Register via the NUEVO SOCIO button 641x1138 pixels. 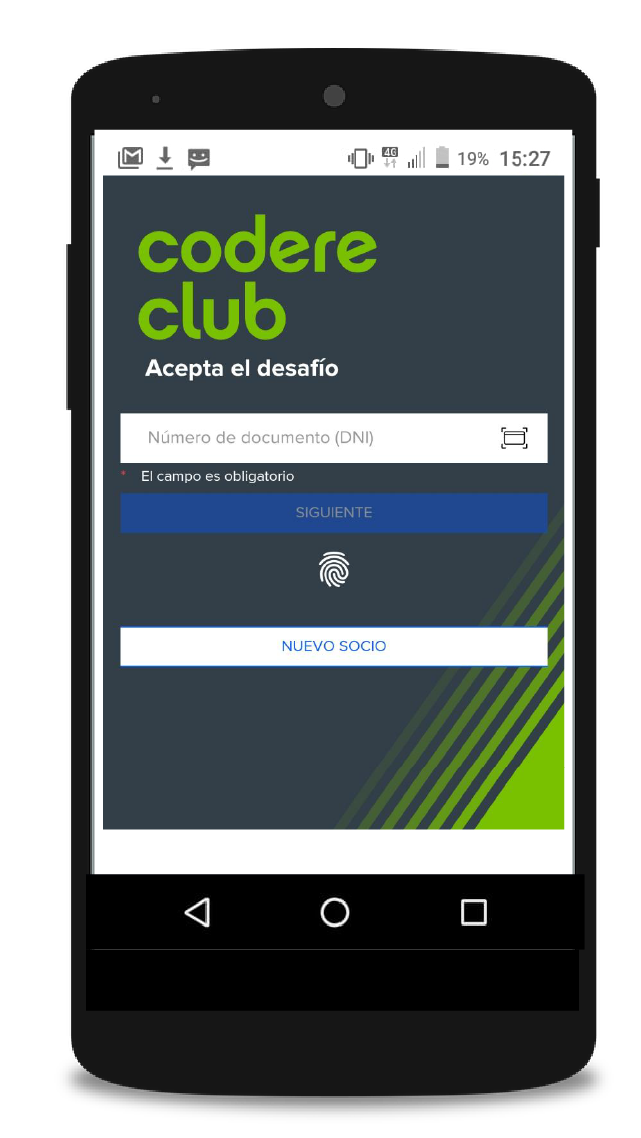(333, 646)
